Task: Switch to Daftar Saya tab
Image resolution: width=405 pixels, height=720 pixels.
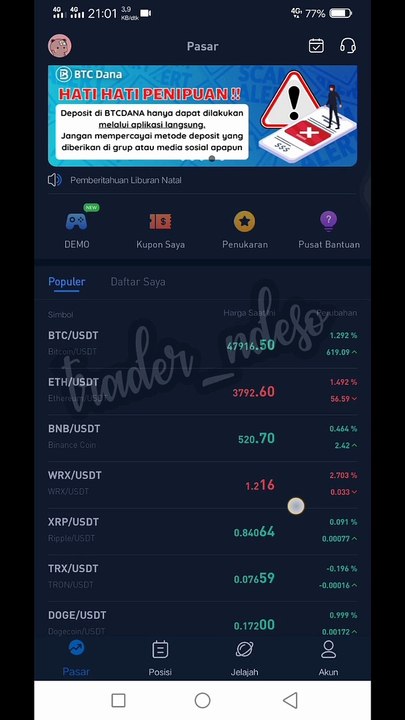Action: click(138, 281)
